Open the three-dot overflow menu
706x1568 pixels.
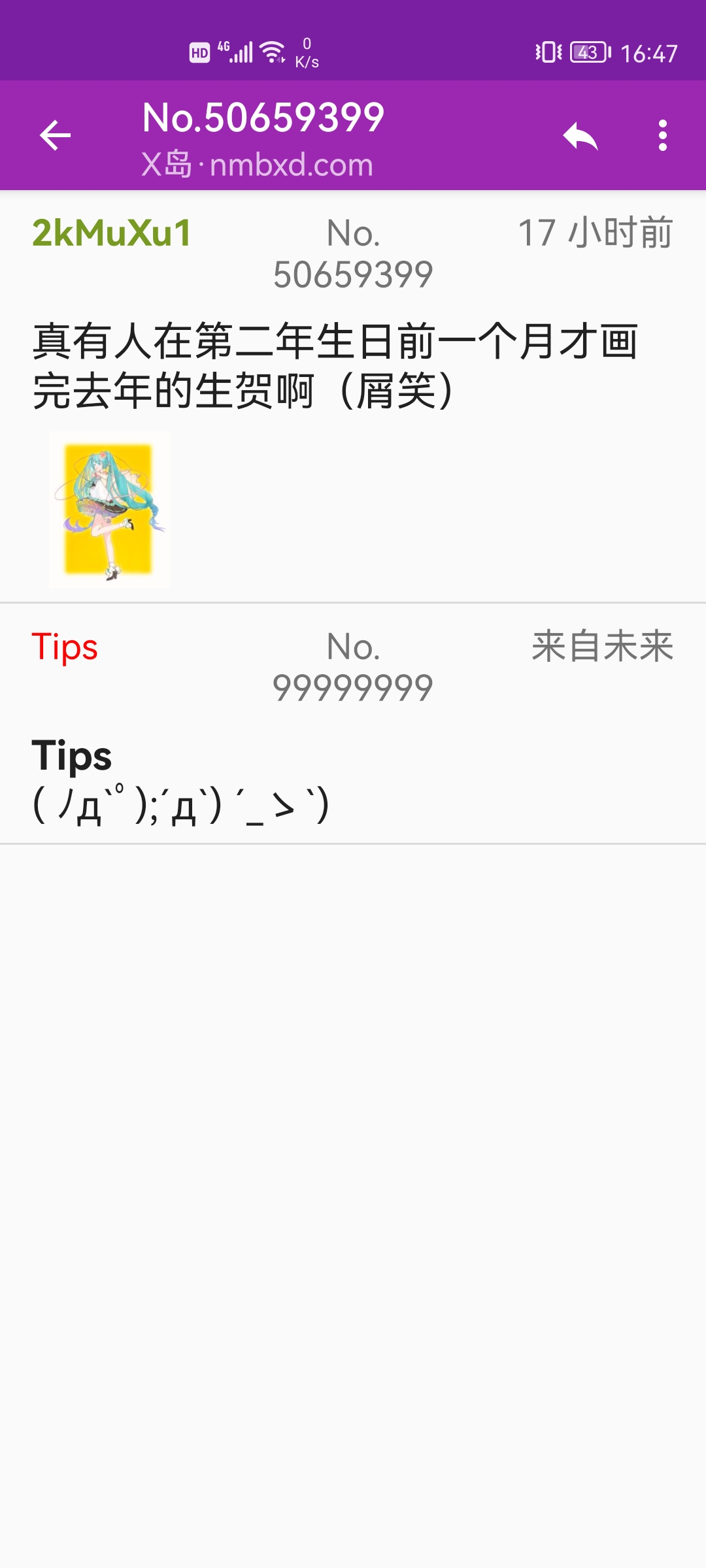coord(663,135)
